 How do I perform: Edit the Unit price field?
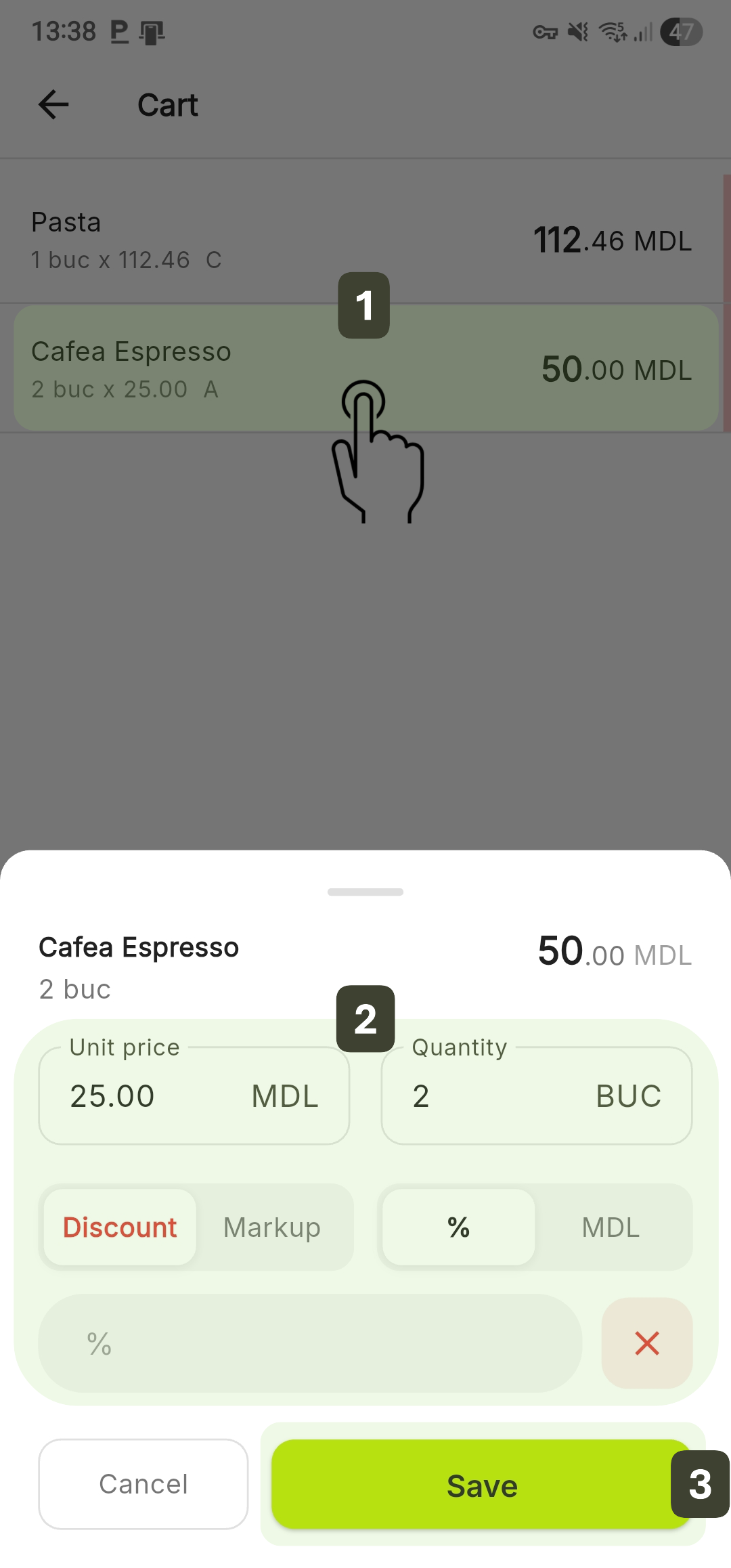click(x=156, y=1096)
